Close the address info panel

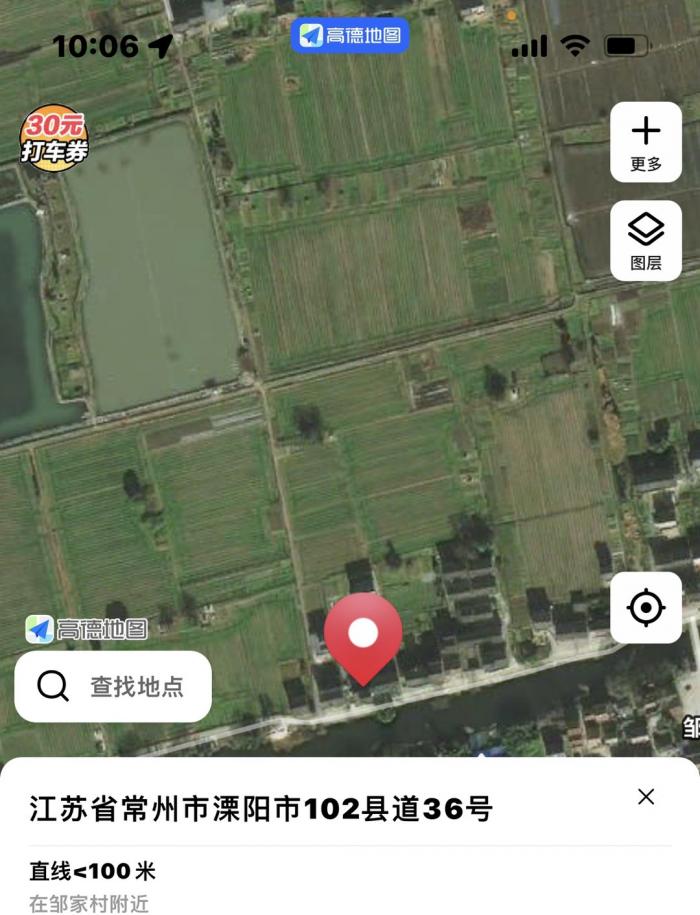point(646,796)
